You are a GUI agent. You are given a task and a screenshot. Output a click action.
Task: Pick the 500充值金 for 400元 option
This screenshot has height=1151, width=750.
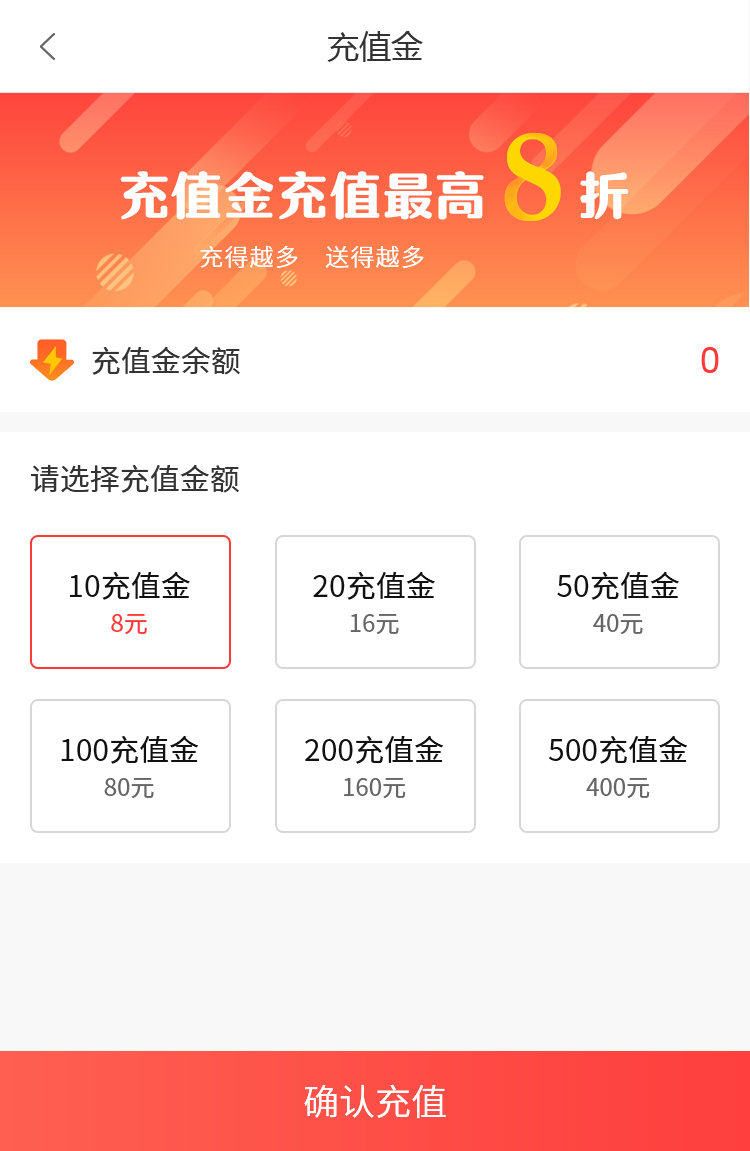pyautogui.click(x=619, y=765)
